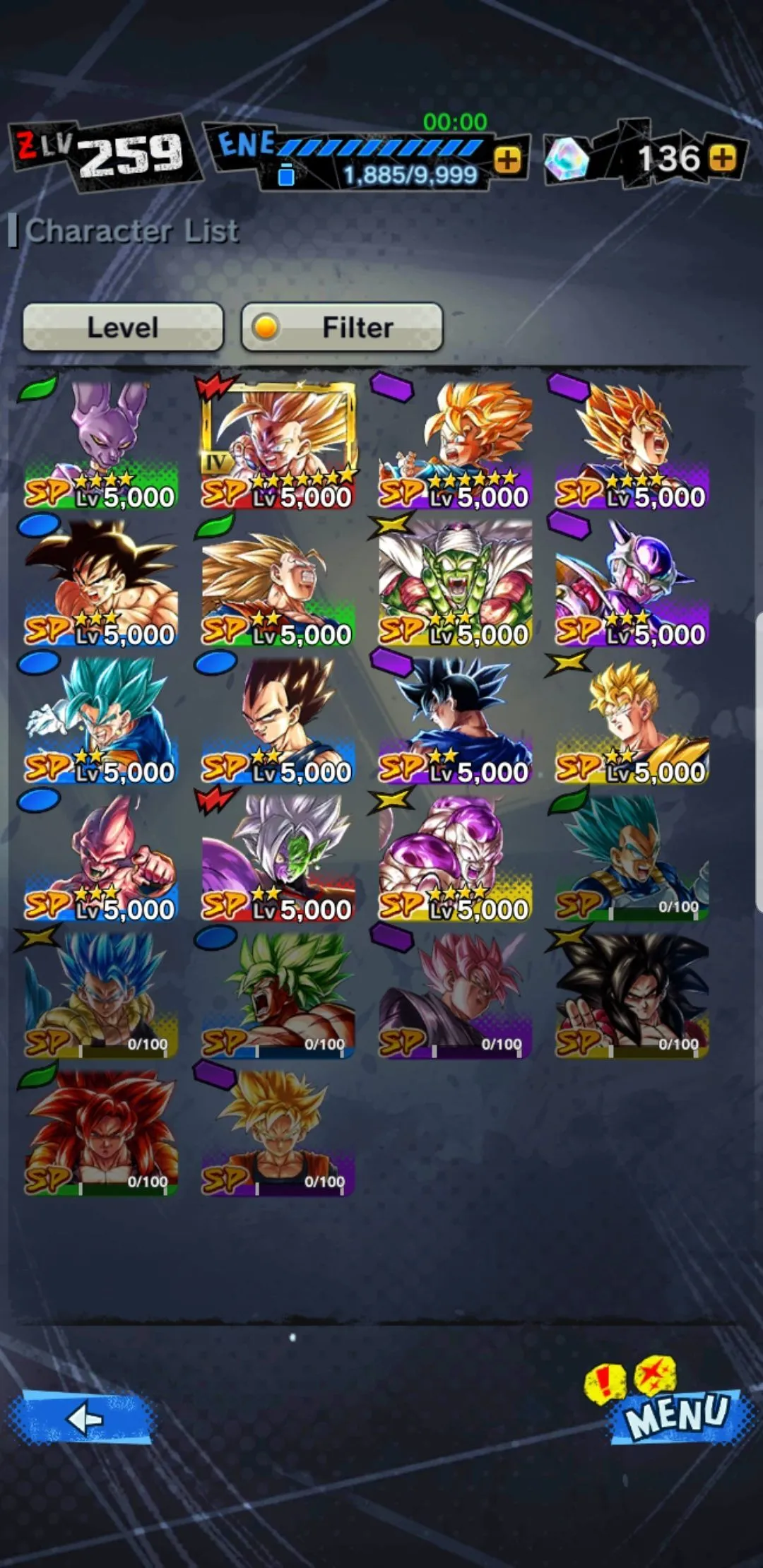
Task: Select the green Piccolo character card
Action: [455, 581]
